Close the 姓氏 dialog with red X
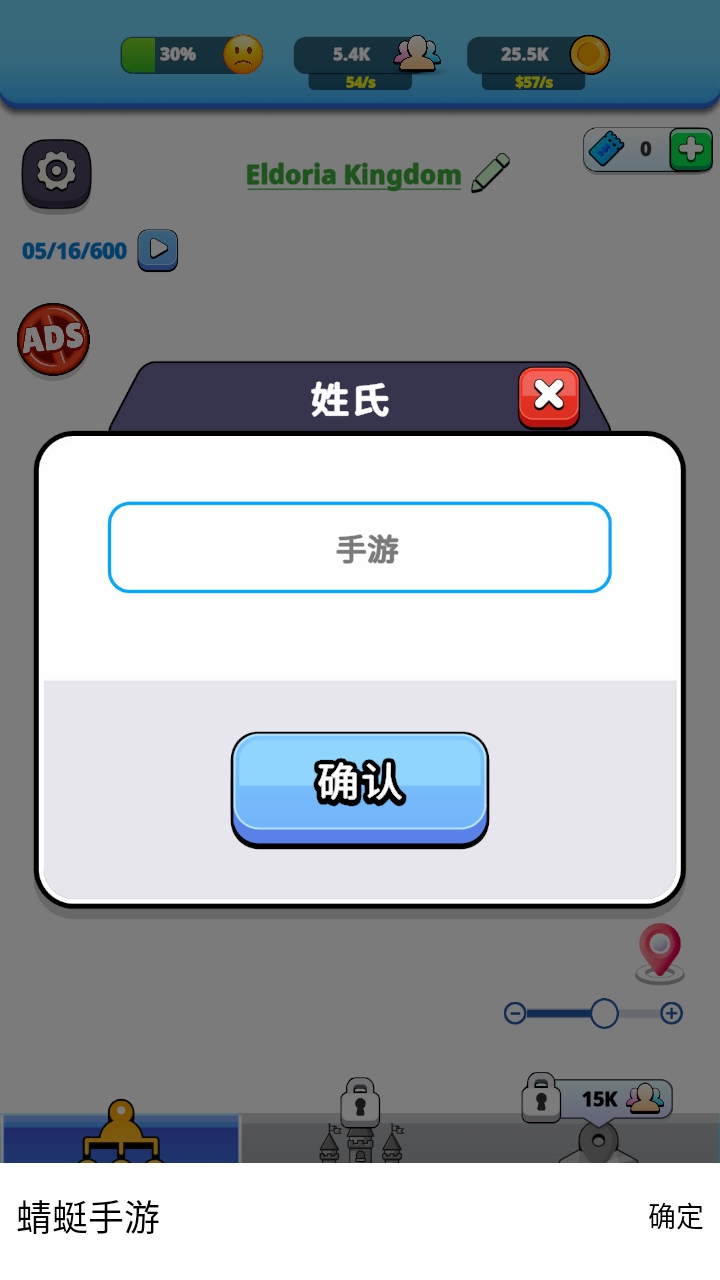 (549, 396)
